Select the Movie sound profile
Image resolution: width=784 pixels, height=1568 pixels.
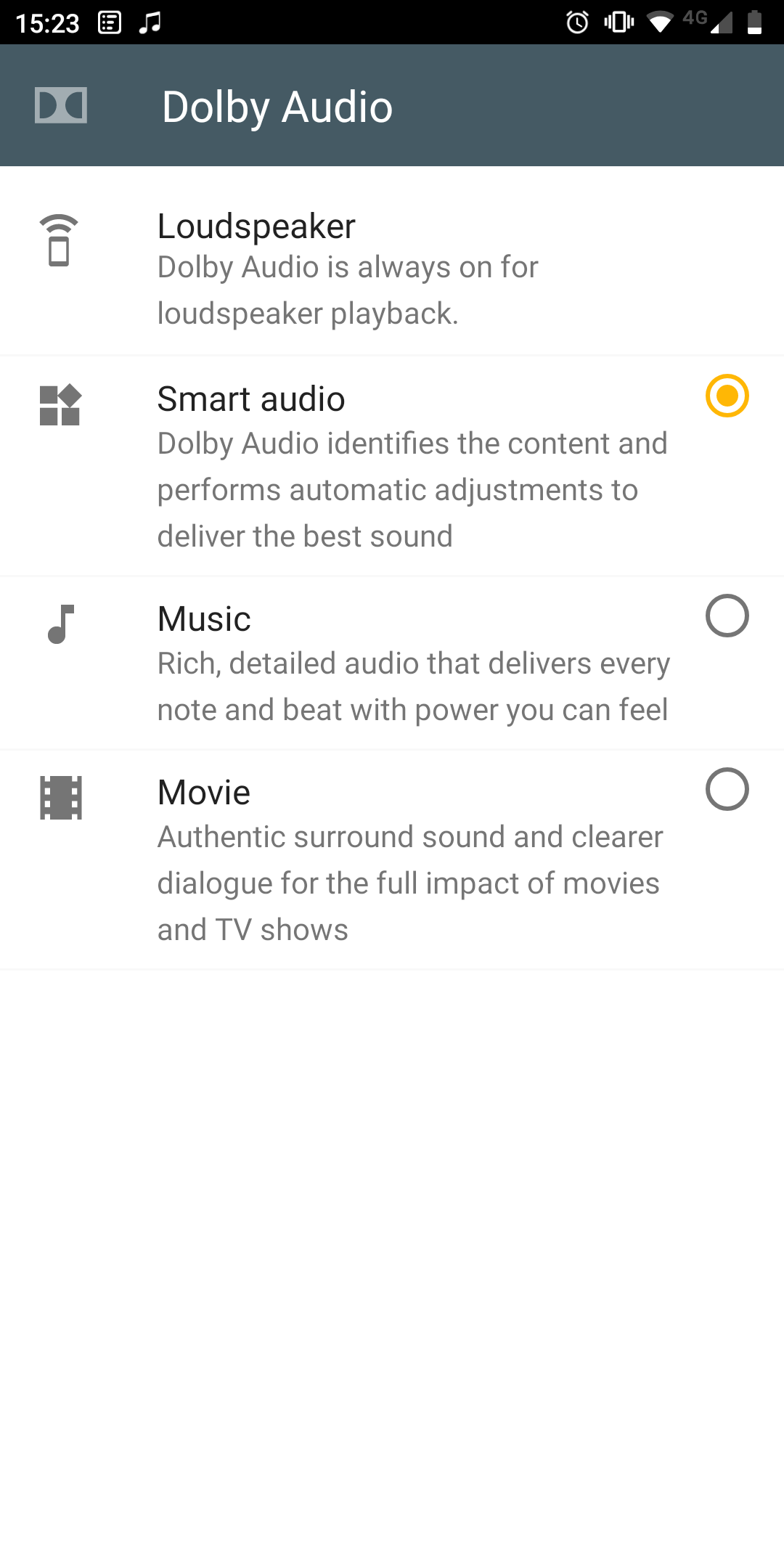tap(392, 860)
